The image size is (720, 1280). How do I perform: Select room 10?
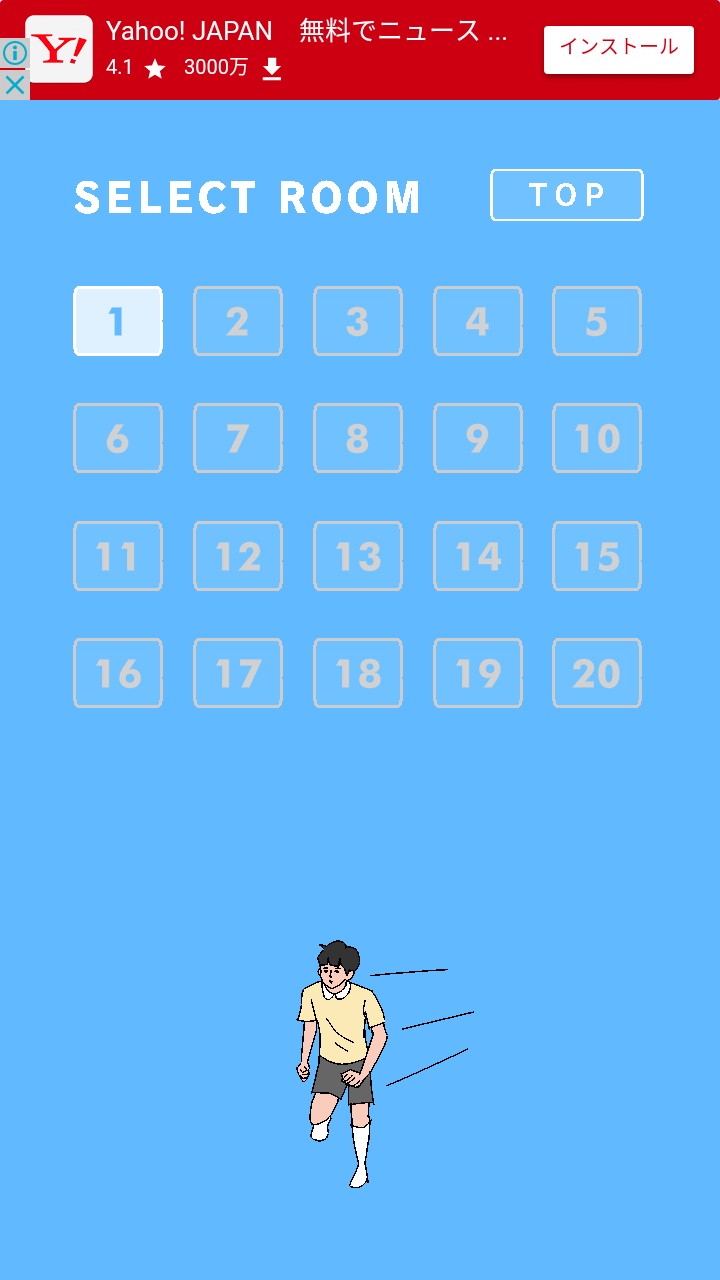coord(597,438)
